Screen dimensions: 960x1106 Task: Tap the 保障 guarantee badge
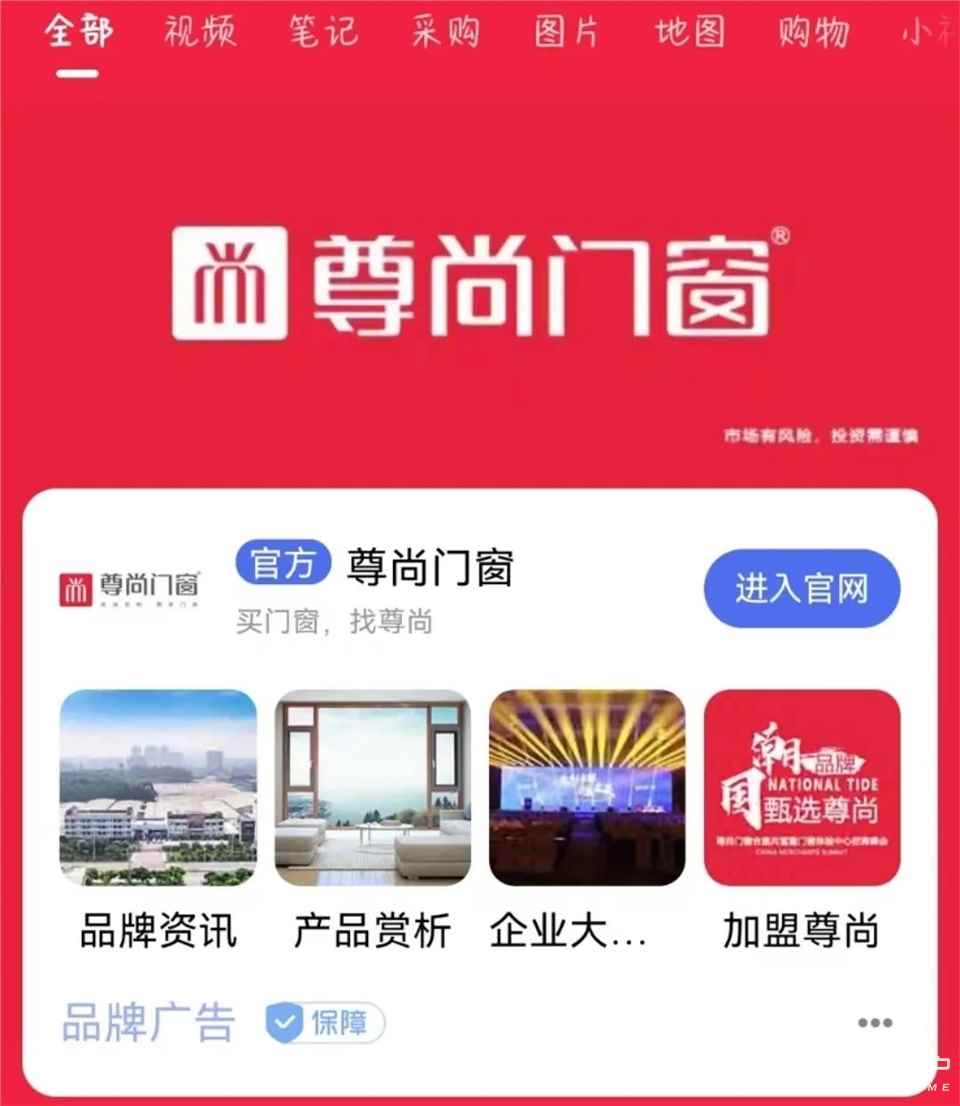(325, 1023)
